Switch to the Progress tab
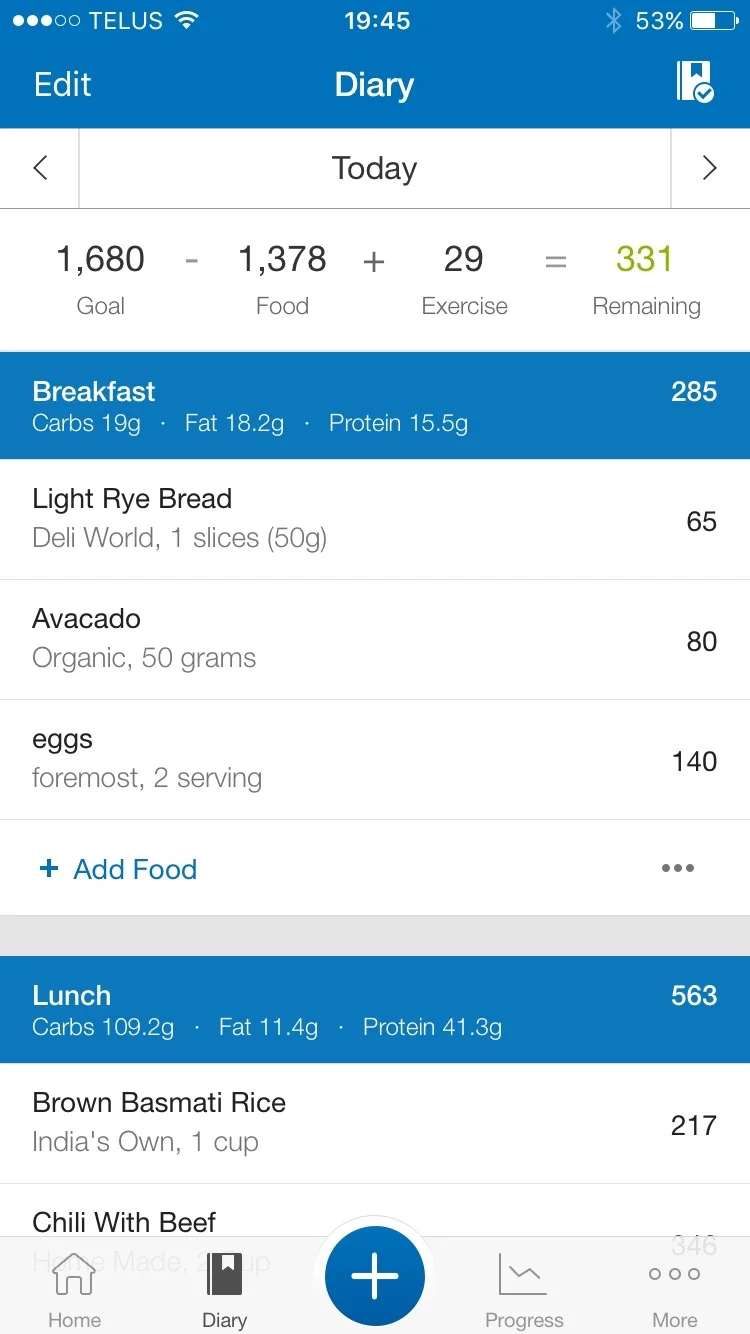The height and width of the screenshot is (1334, 750). pos(524,1290)
